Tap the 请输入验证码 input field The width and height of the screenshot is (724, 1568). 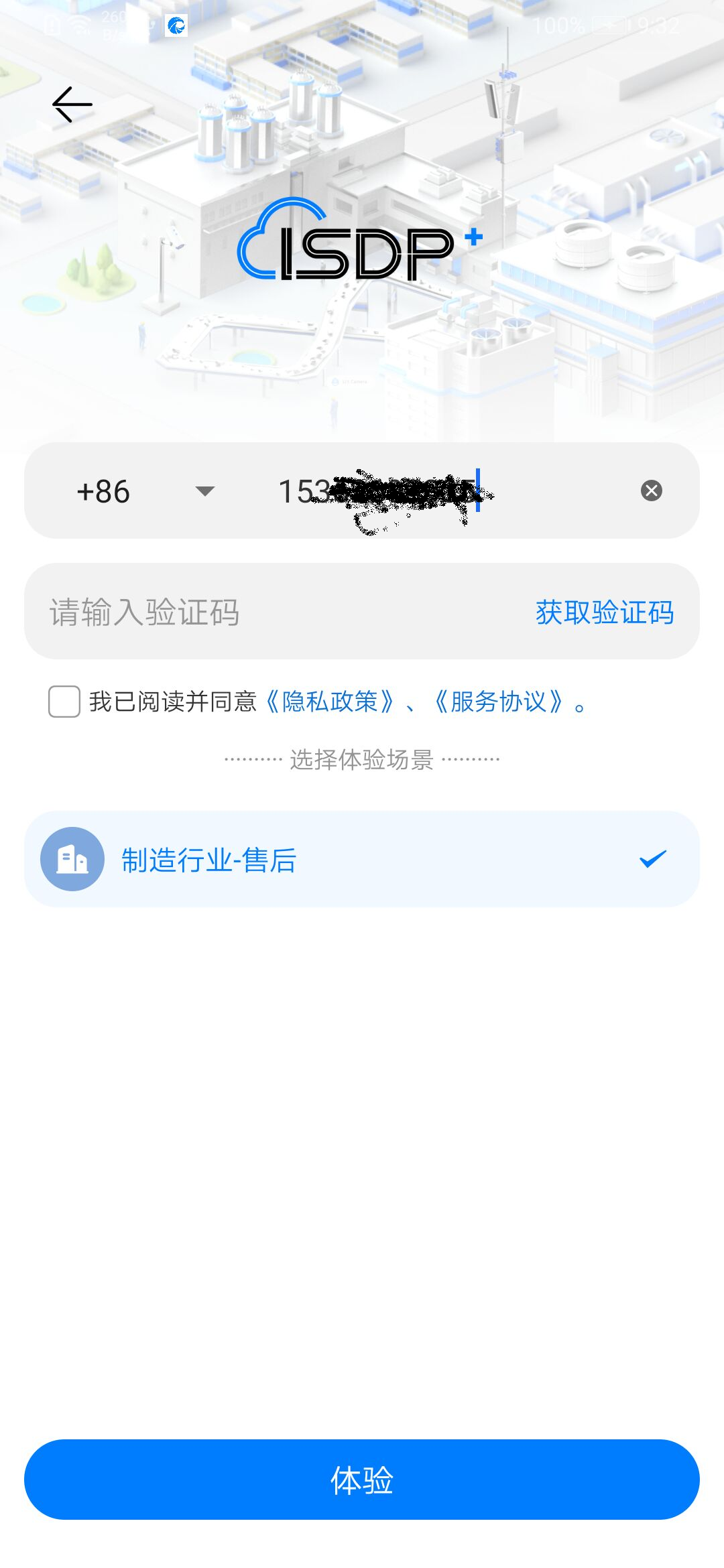(x=268, y=612)
